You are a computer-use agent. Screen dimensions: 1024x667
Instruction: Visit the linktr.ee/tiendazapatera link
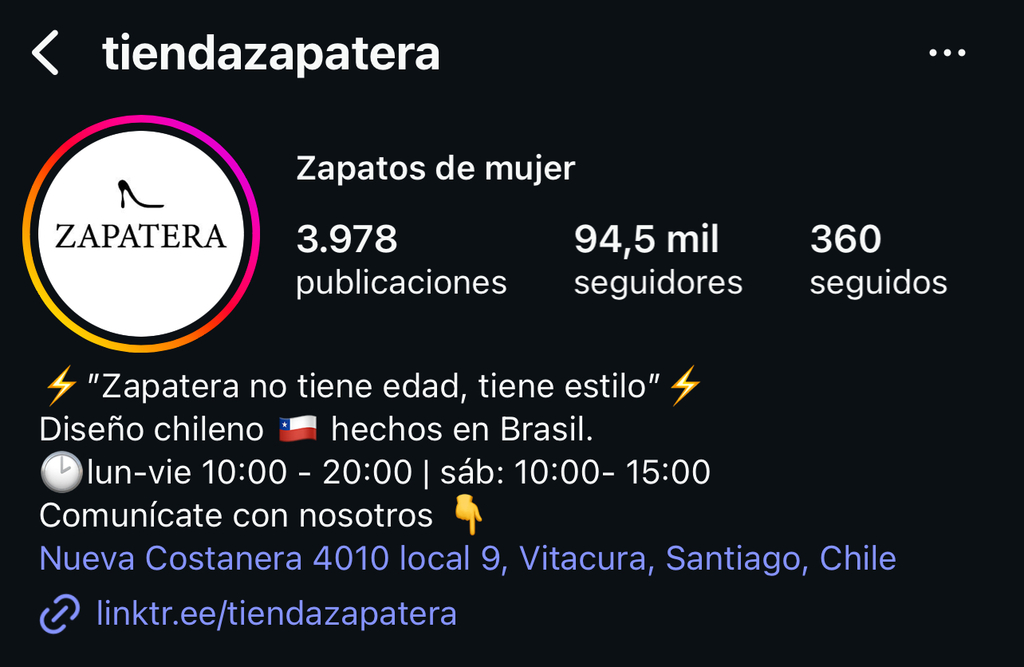(x=276, y=613)
